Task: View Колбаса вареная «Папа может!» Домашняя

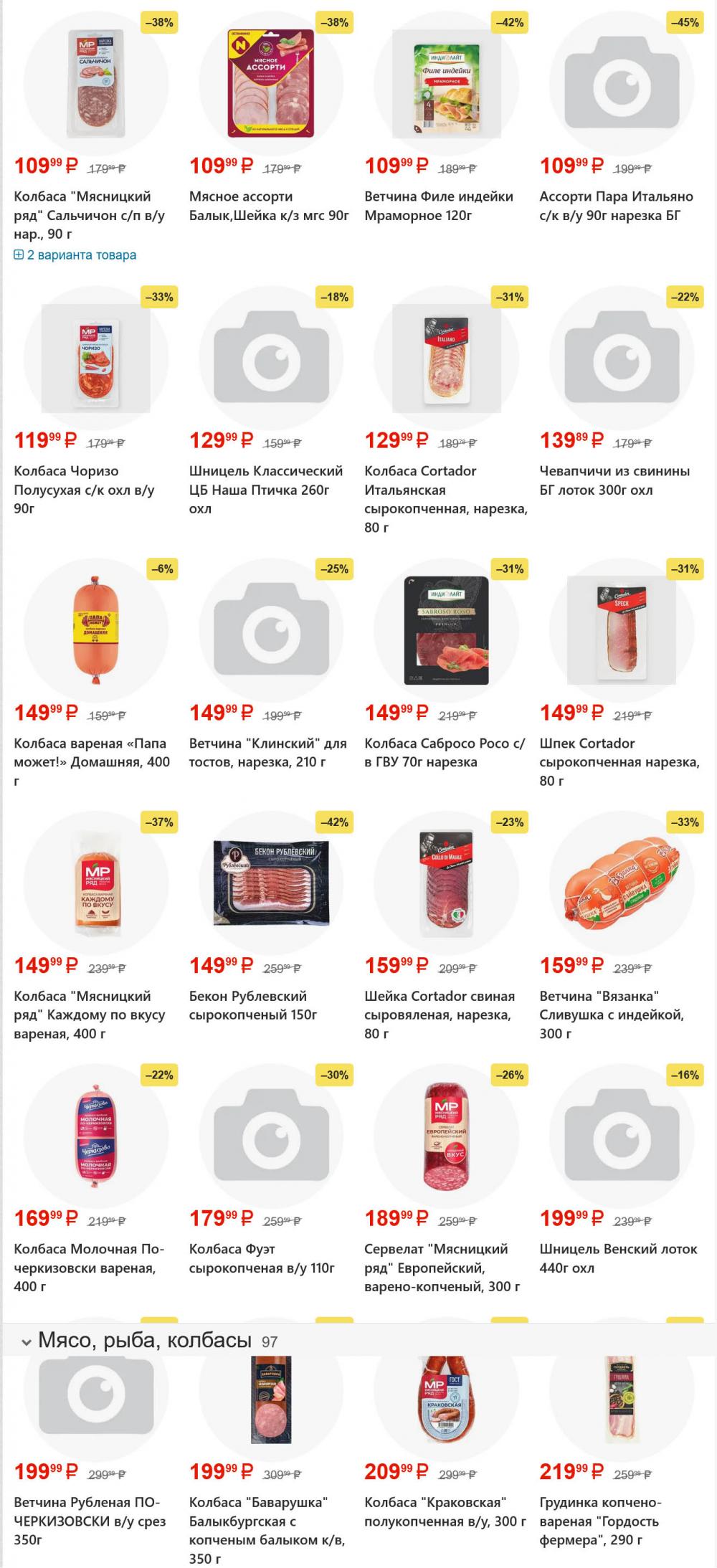Action: tap(91, 761)
